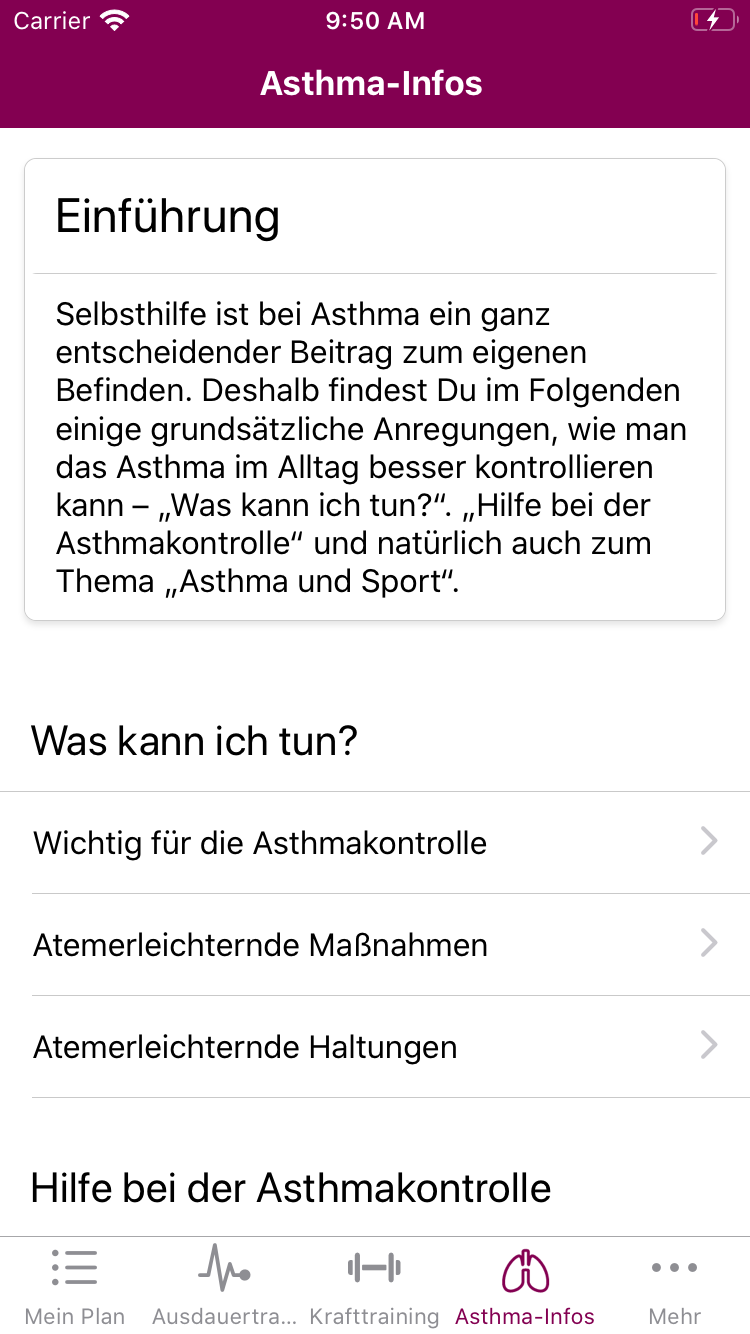Go to the Ausdauertraining tab
The height and width of the screenshot is (1334, 750).
pyautogui.click(x=225, y=1285)
